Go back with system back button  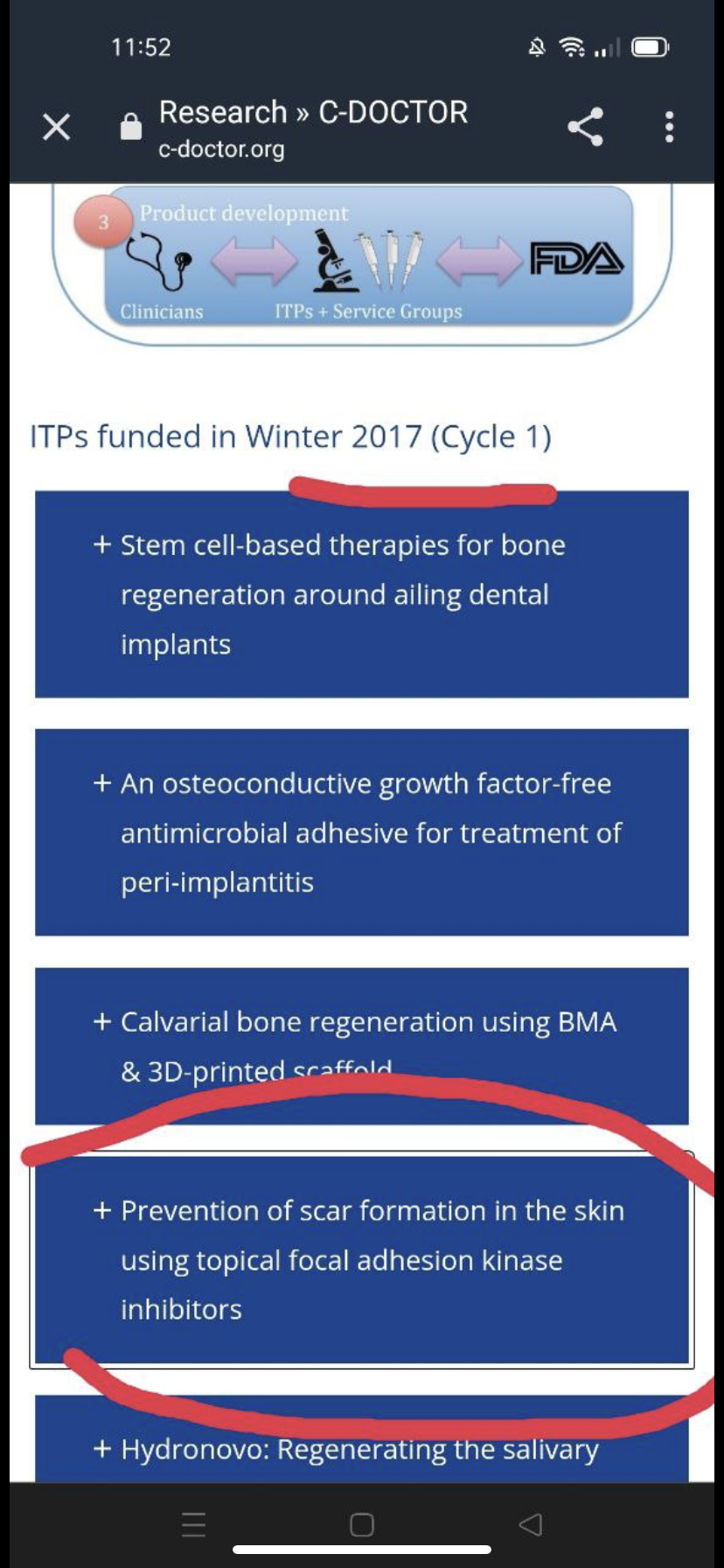click(x=530, y=1524)
